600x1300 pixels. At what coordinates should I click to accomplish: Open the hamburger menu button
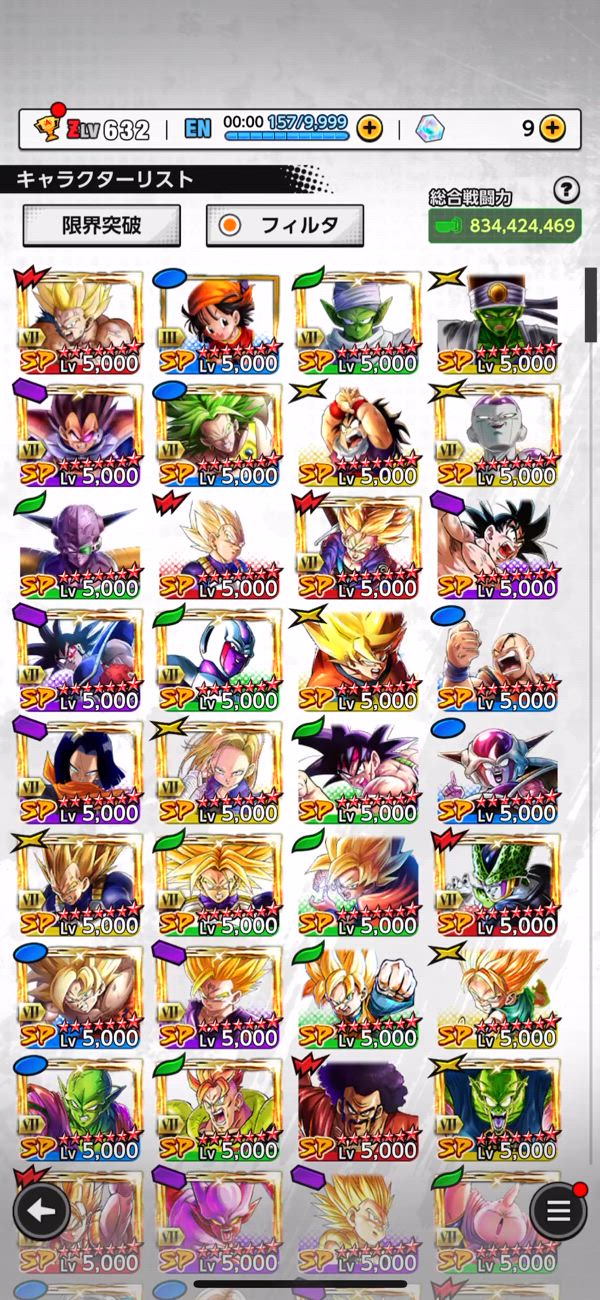pos(558,1211)
